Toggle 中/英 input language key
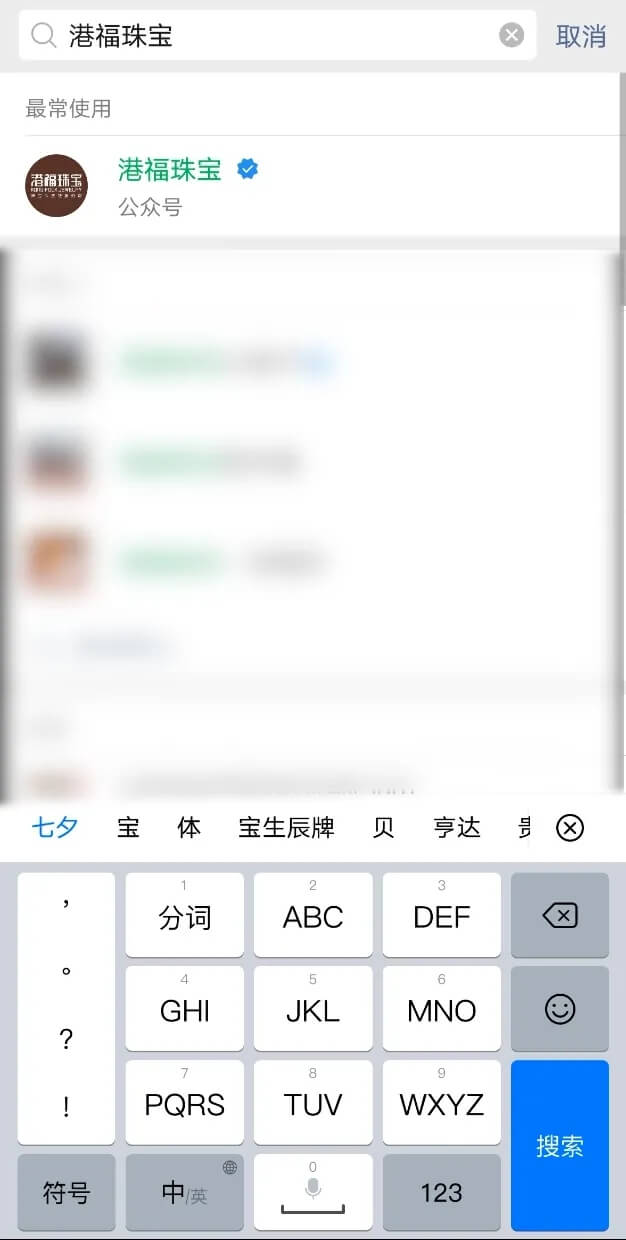The image size is (626, 1240). click(185, 1192)
